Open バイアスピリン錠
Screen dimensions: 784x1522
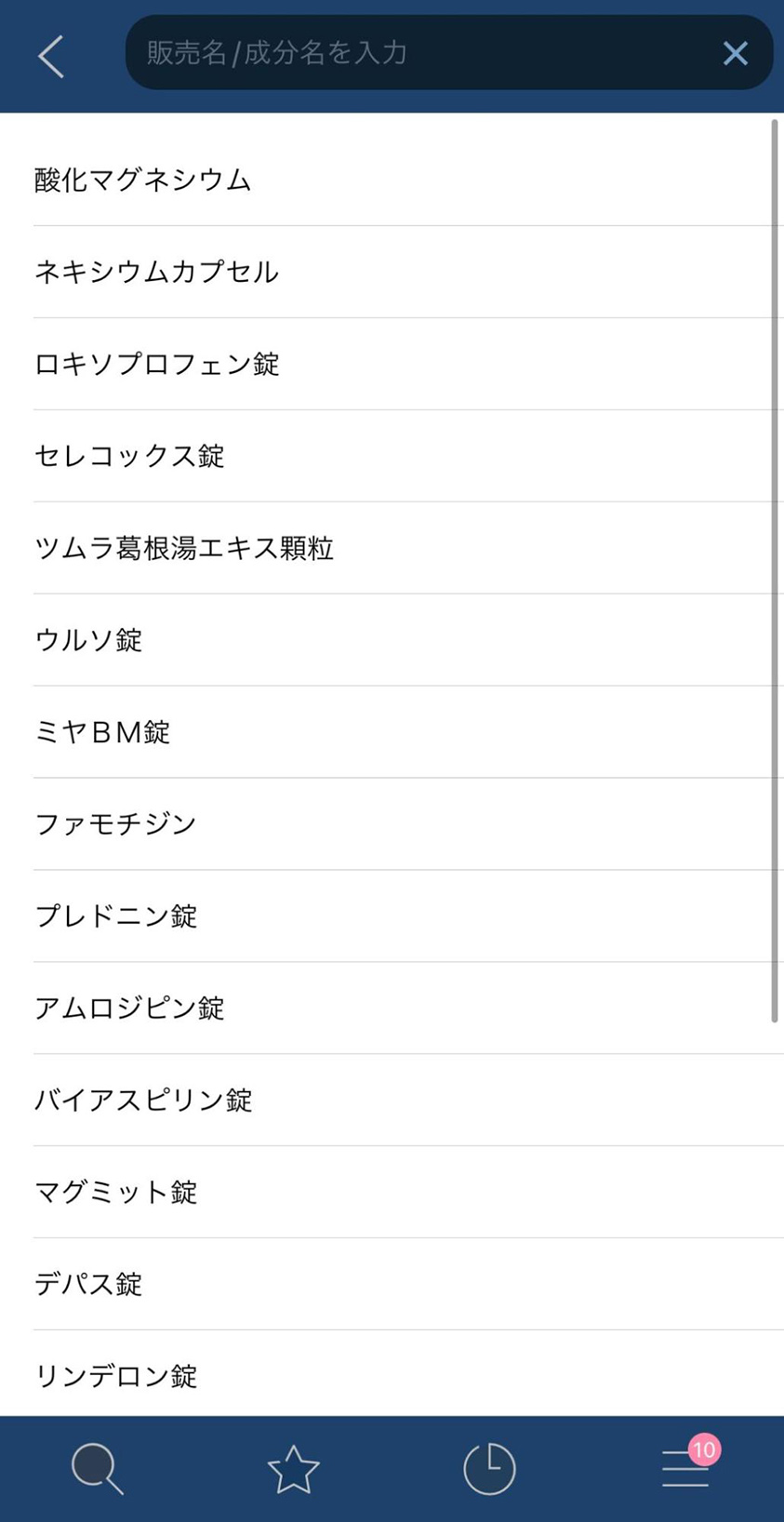[392, 1101]
